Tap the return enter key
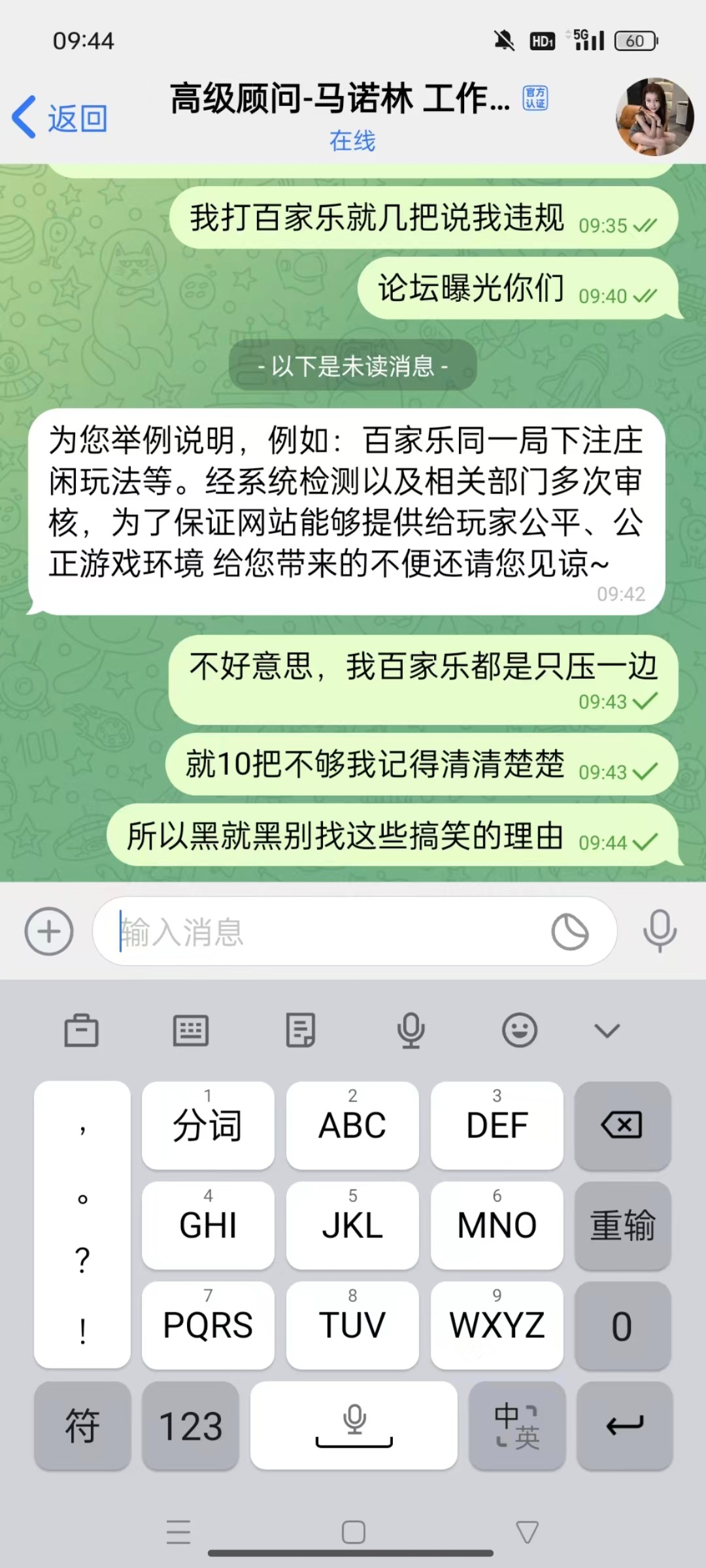Viewport: 706px width, 1568px height. [x=624, y=1426]
